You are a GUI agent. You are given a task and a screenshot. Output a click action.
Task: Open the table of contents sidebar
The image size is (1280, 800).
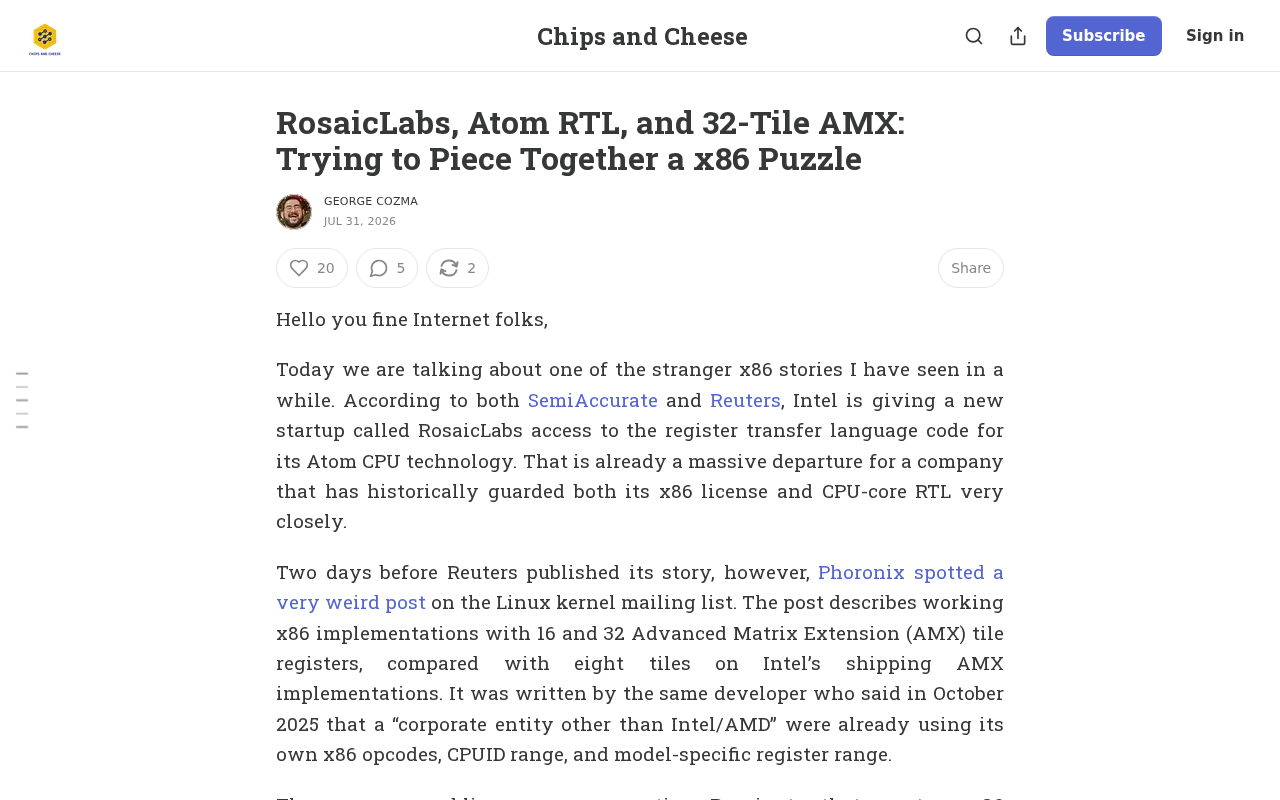pos(22,400)
